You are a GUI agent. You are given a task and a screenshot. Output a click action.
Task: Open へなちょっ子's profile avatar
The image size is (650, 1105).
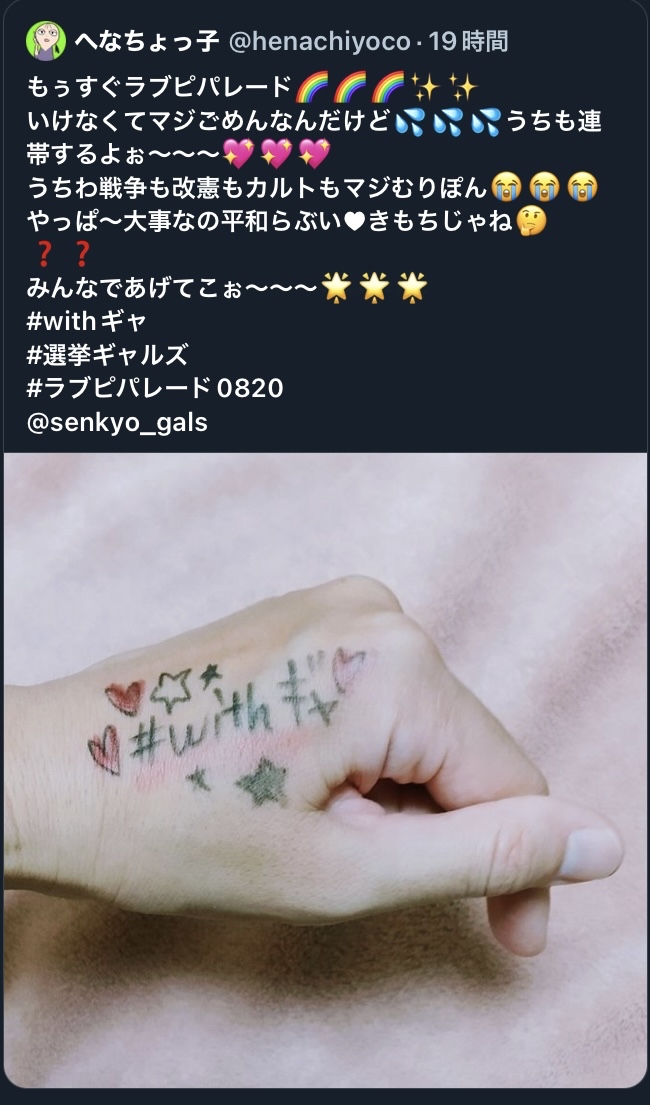coord(46,41)
